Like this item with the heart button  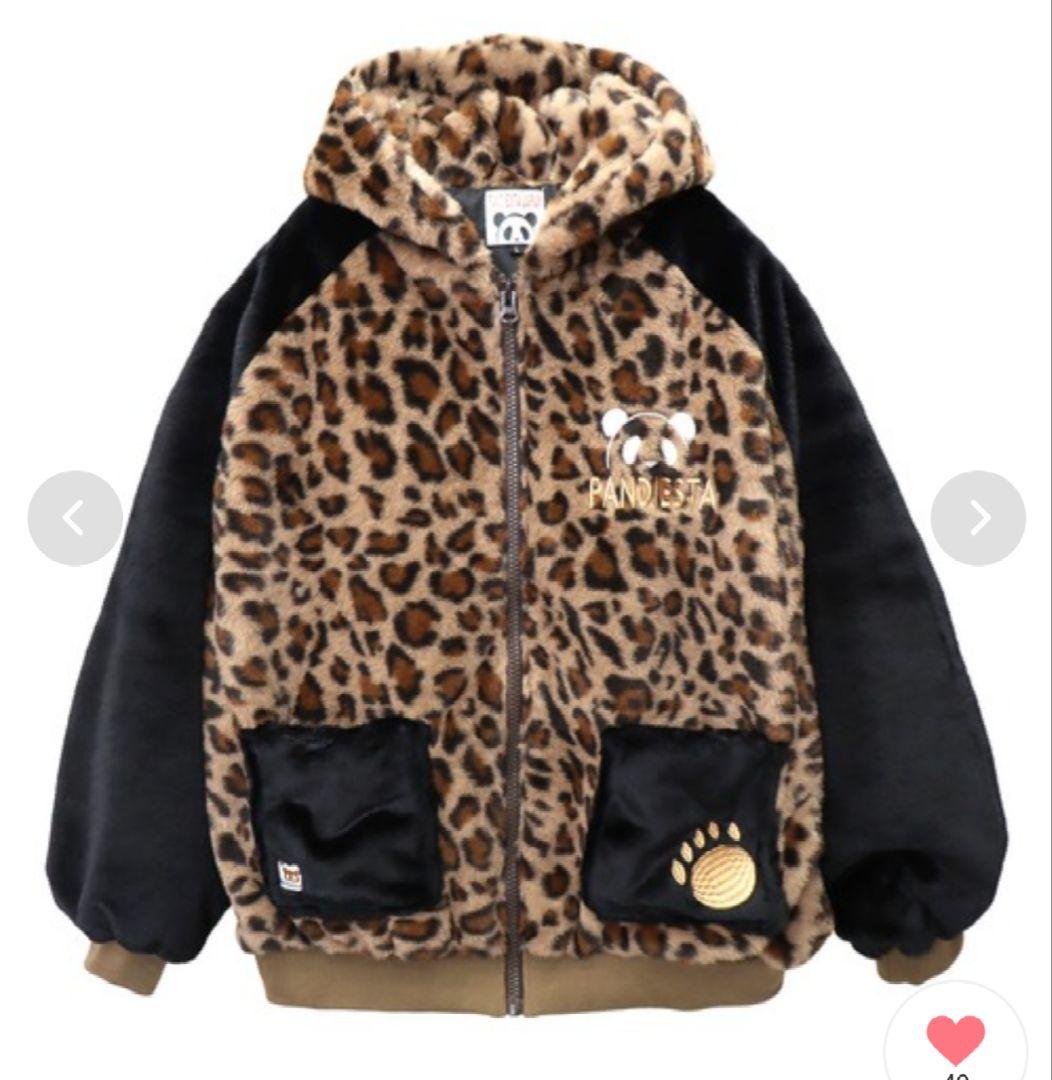955,1040
